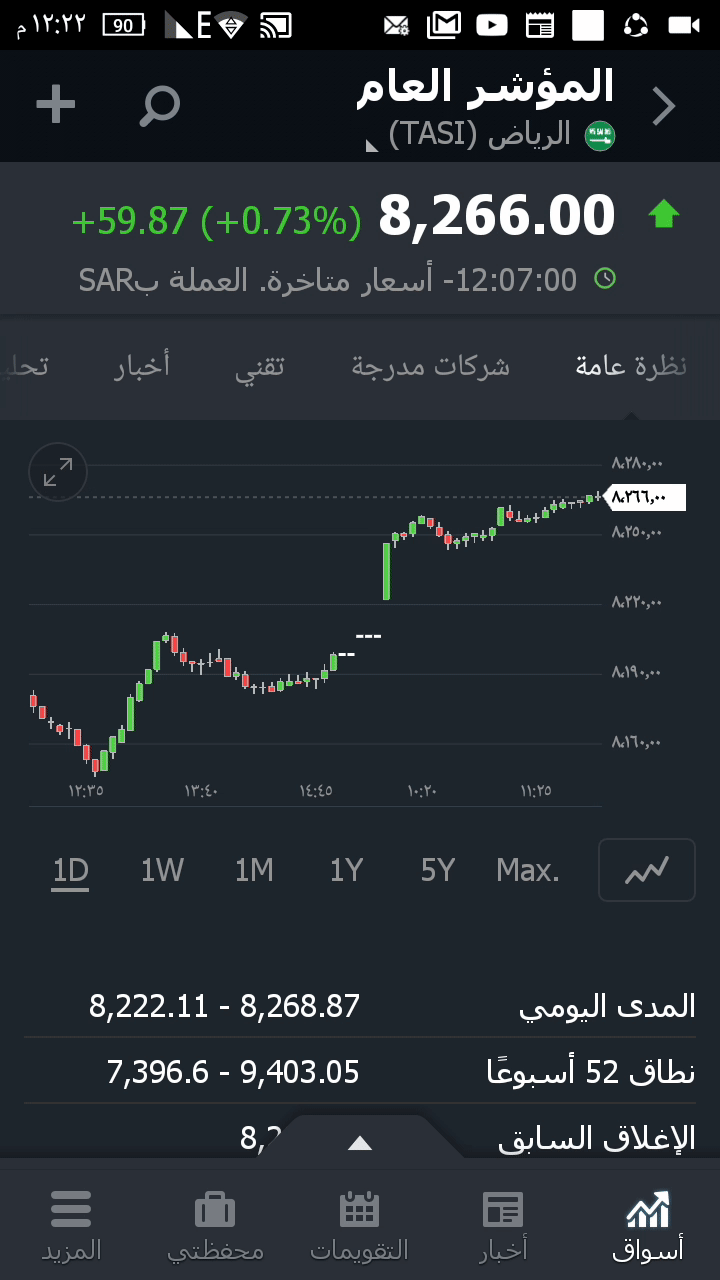This screenshot has height=1280, width=720.
Task: Select the 1D chart range
Action: pyautogui.click(x=71, y=871)
